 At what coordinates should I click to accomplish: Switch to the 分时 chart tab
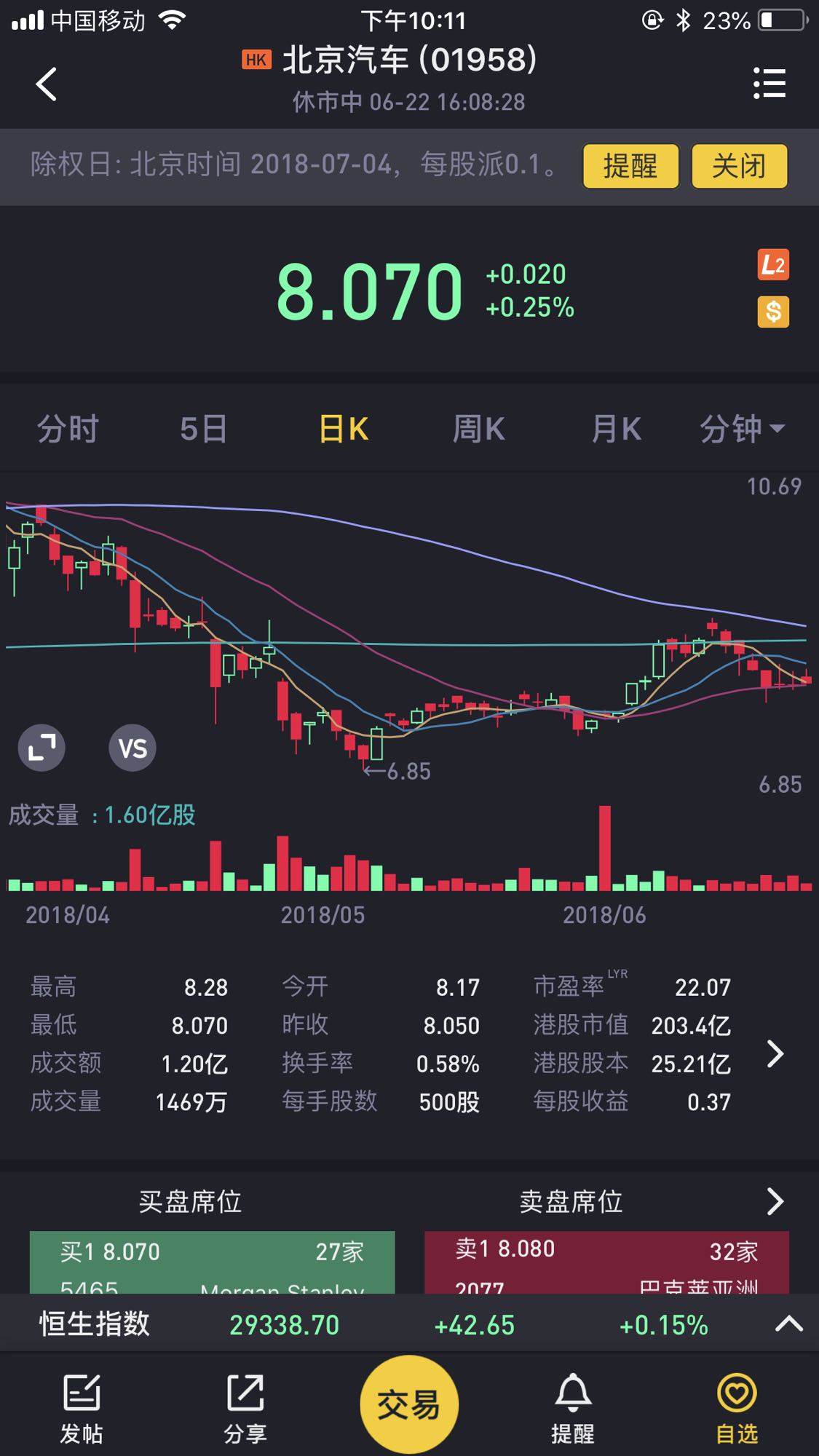coord(68,429)
